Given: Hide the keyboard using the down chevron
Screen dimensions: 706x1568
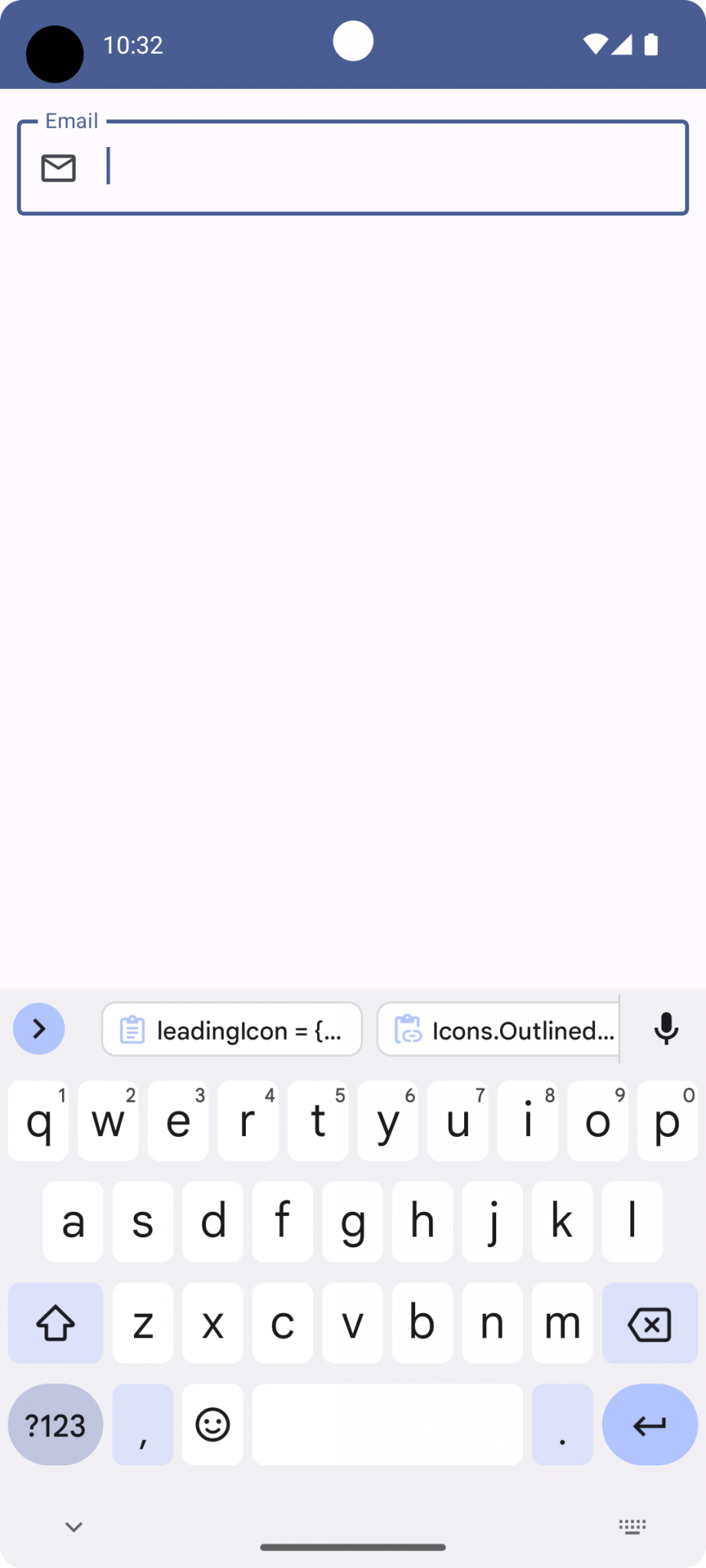Looking at the screenshot, I should click(74, 1527).
